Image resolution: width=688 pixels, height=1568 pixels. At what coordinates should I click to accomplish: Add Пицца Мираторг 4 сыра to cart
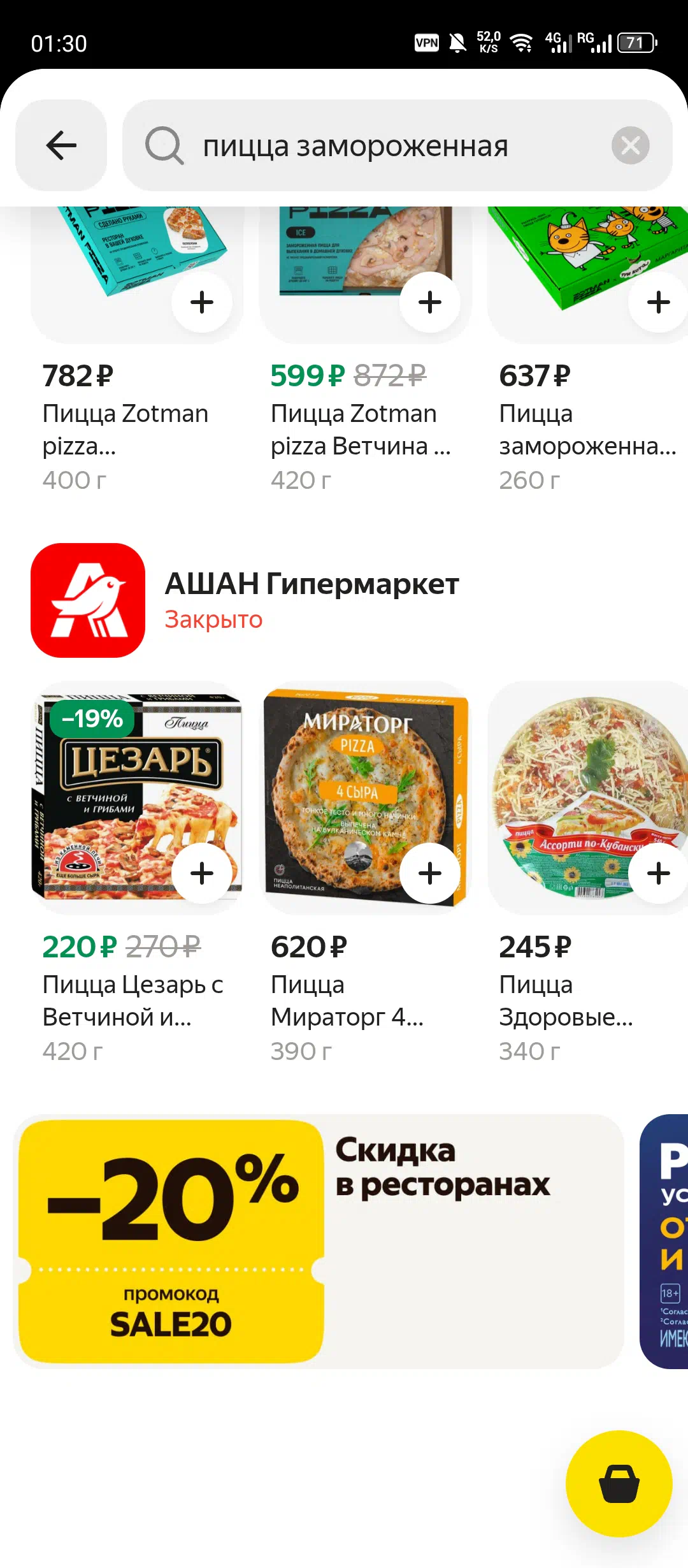430,873
